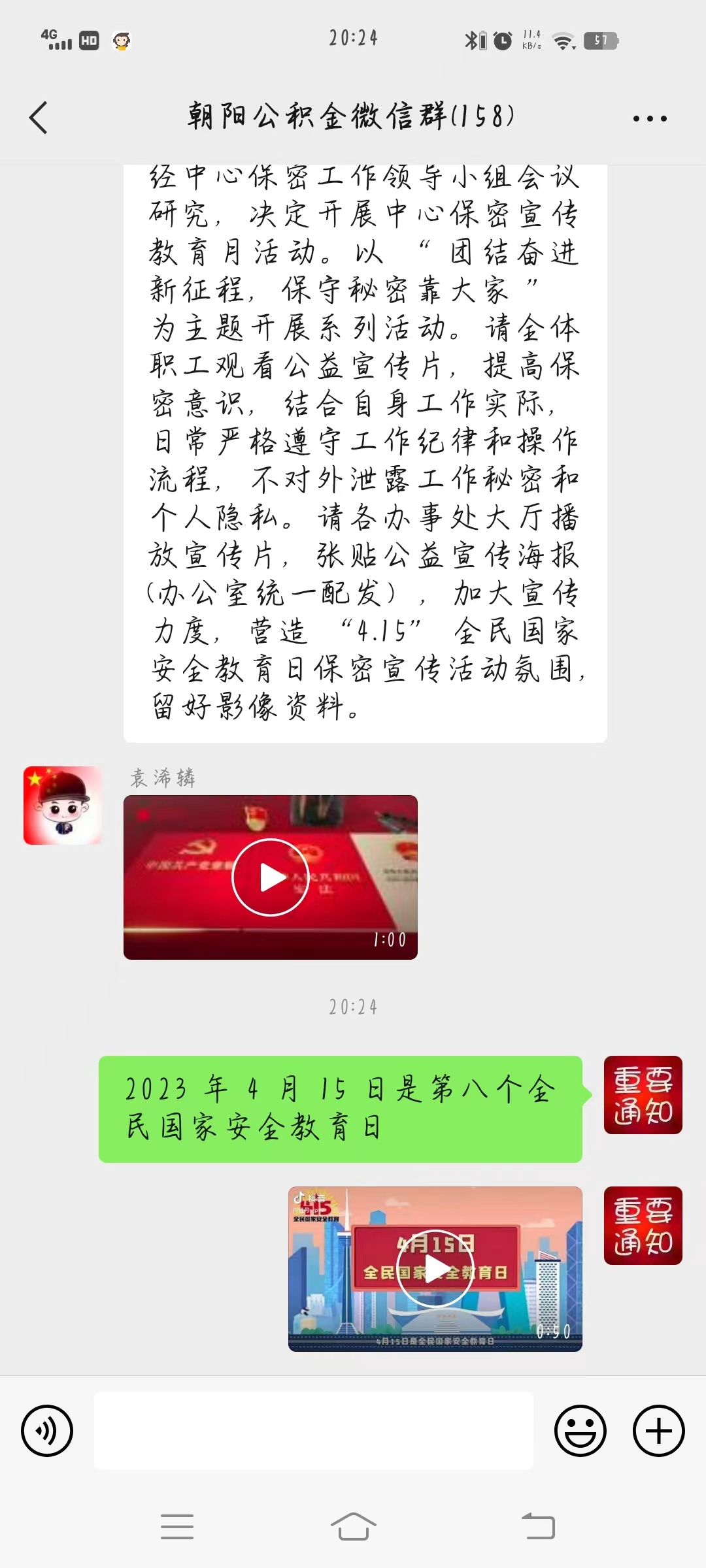Go to the phone's home screen
The height and width of the screenshot is (1568, 706).
click(x=353, y=1527)
